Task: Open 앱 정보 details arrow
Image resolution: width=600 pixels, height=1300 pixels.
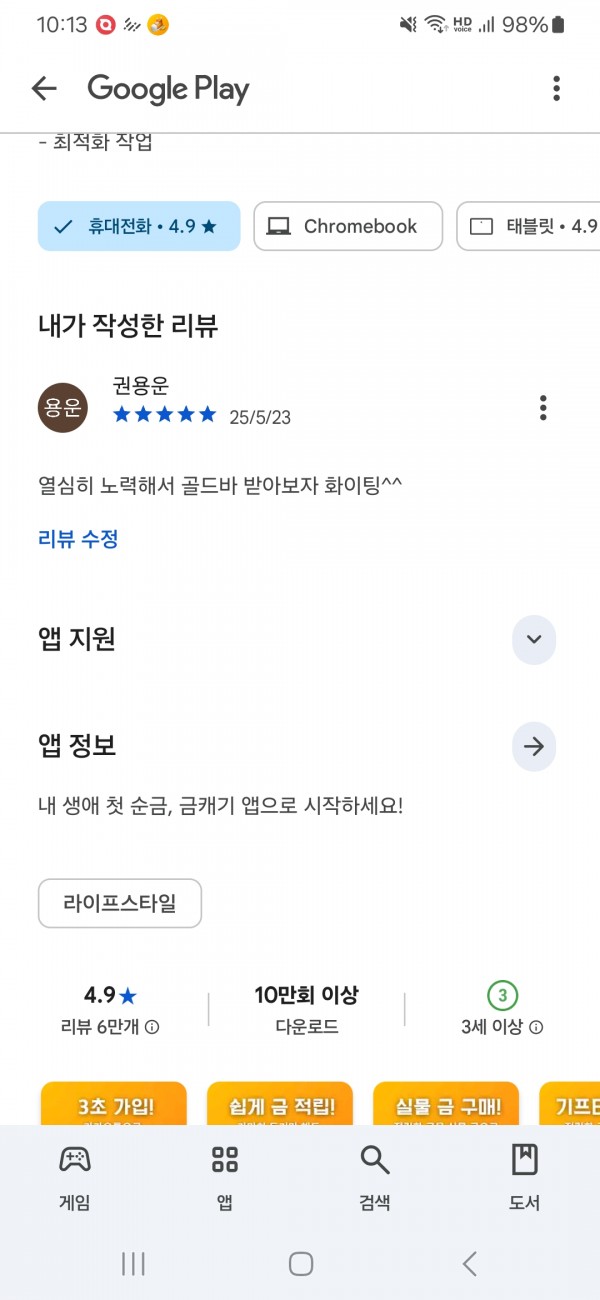Action: pyautogui.click(x=534, y=747)
